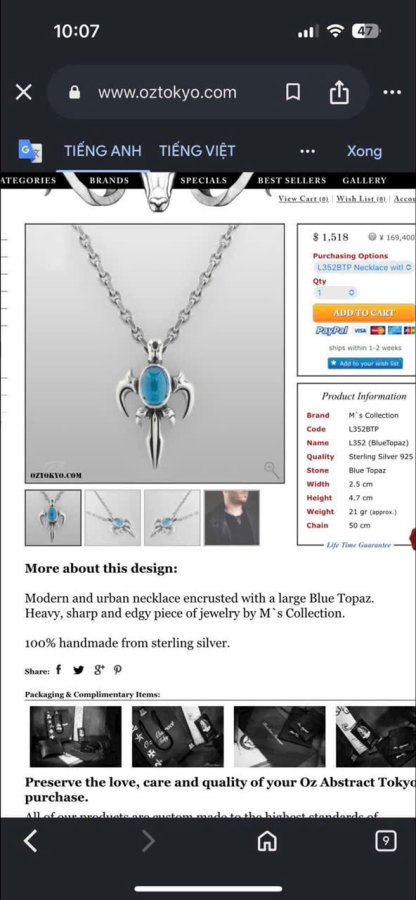Go to the browser home page
This screenshot has width=416, height=900.
[267, 841]
